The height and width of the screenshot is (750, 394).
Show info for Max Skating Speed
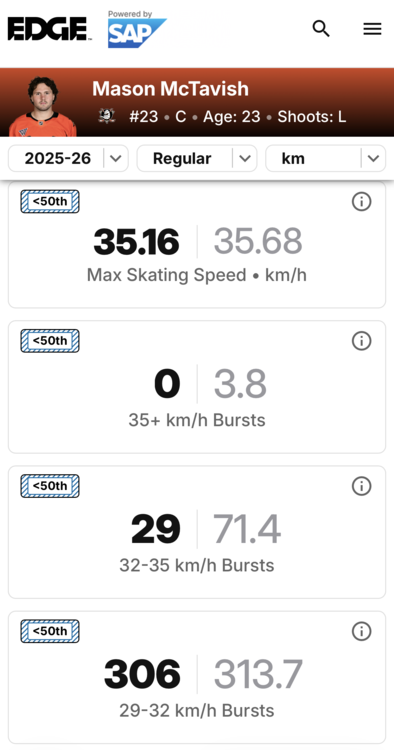[361, 202]
